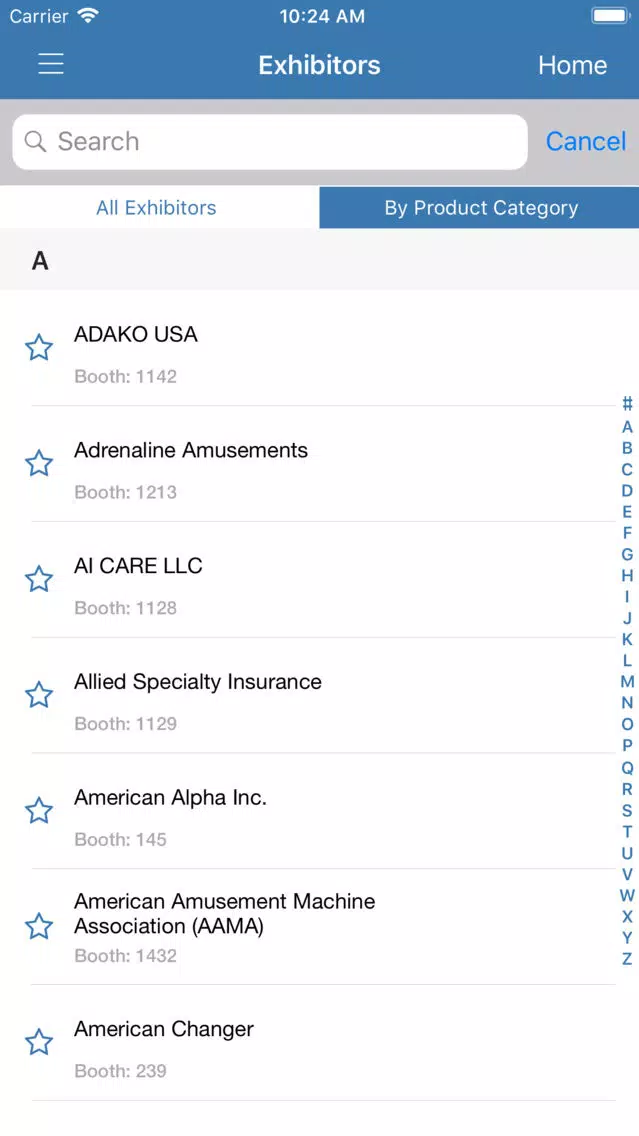Star the Adrenaline Amusements exhibitor
Screen dimensions: 639x1136
(x=39, y=464)
